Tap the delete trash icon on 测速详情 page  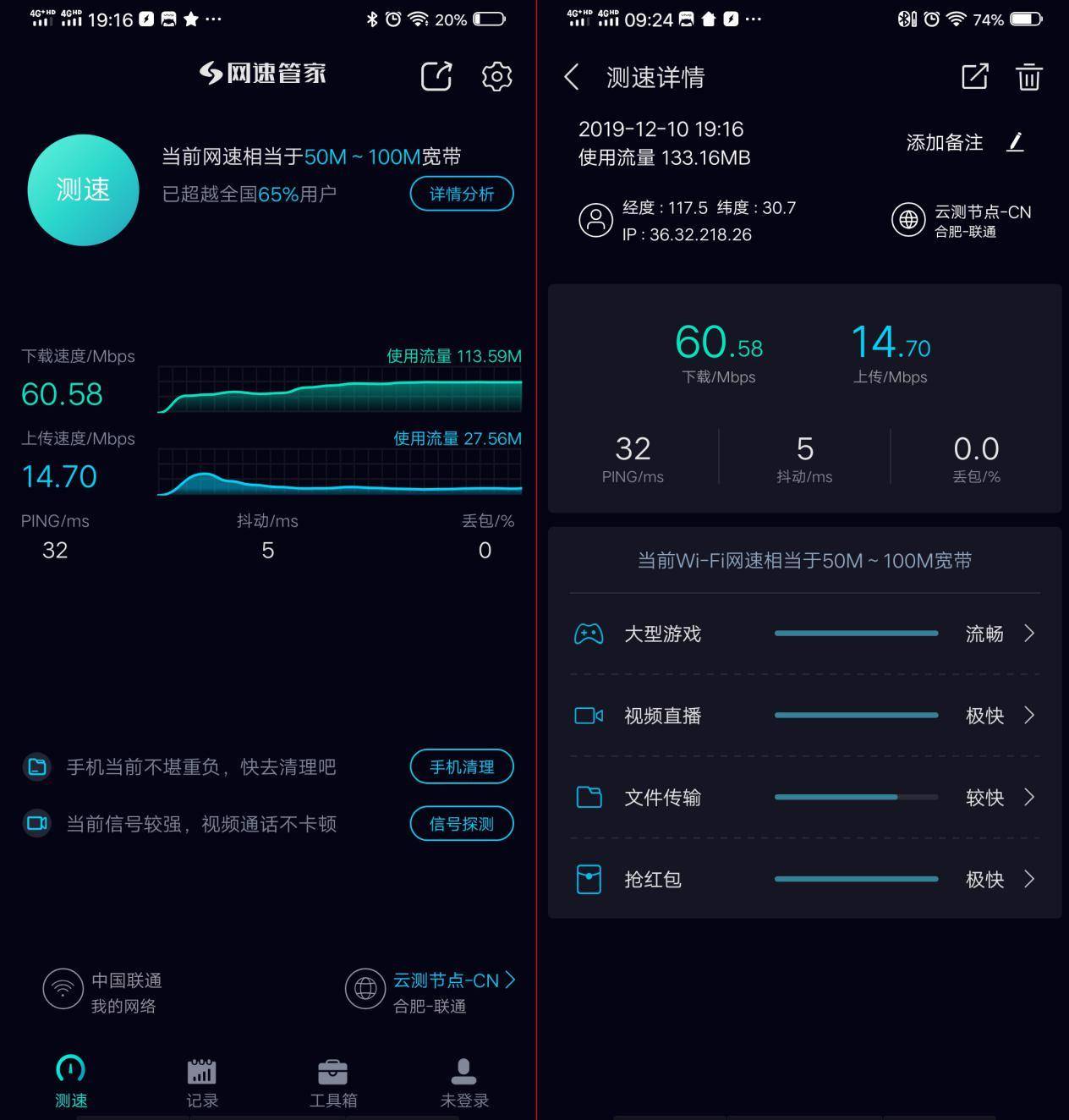point(1028,77)
